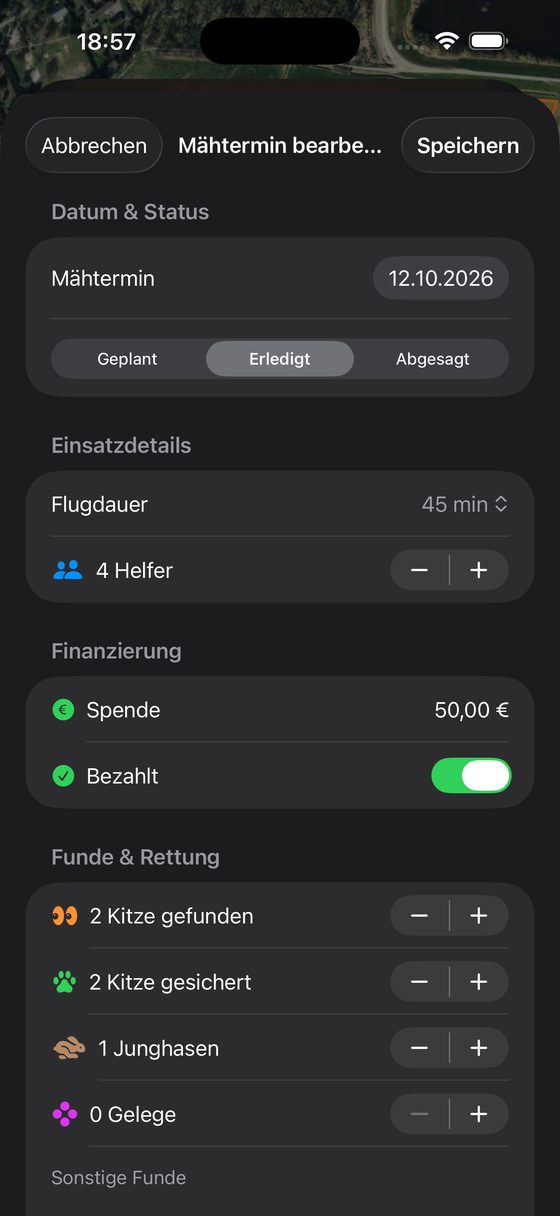This screenshot has height=1216, width=560.
Task: Reduce the Kitze gefunden count
Action: pyautogui.click(x=420, y=916)
